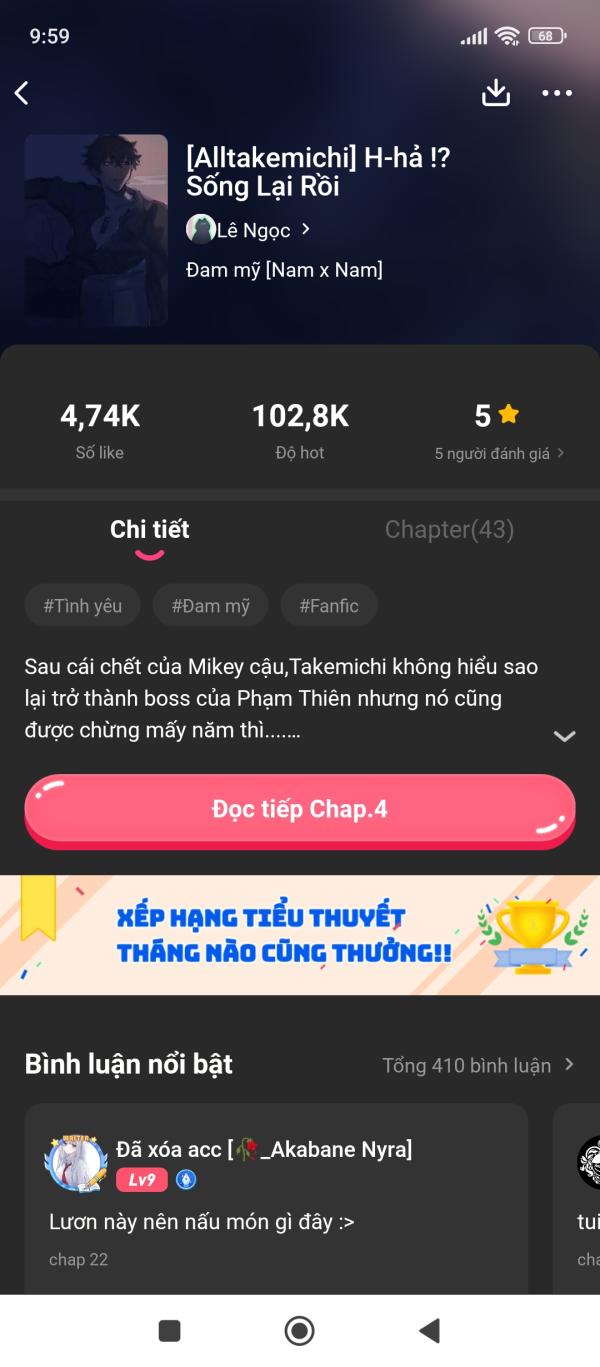Open recent apps with the square button
The image size is (600, 1367).
tap(170, 1330)
